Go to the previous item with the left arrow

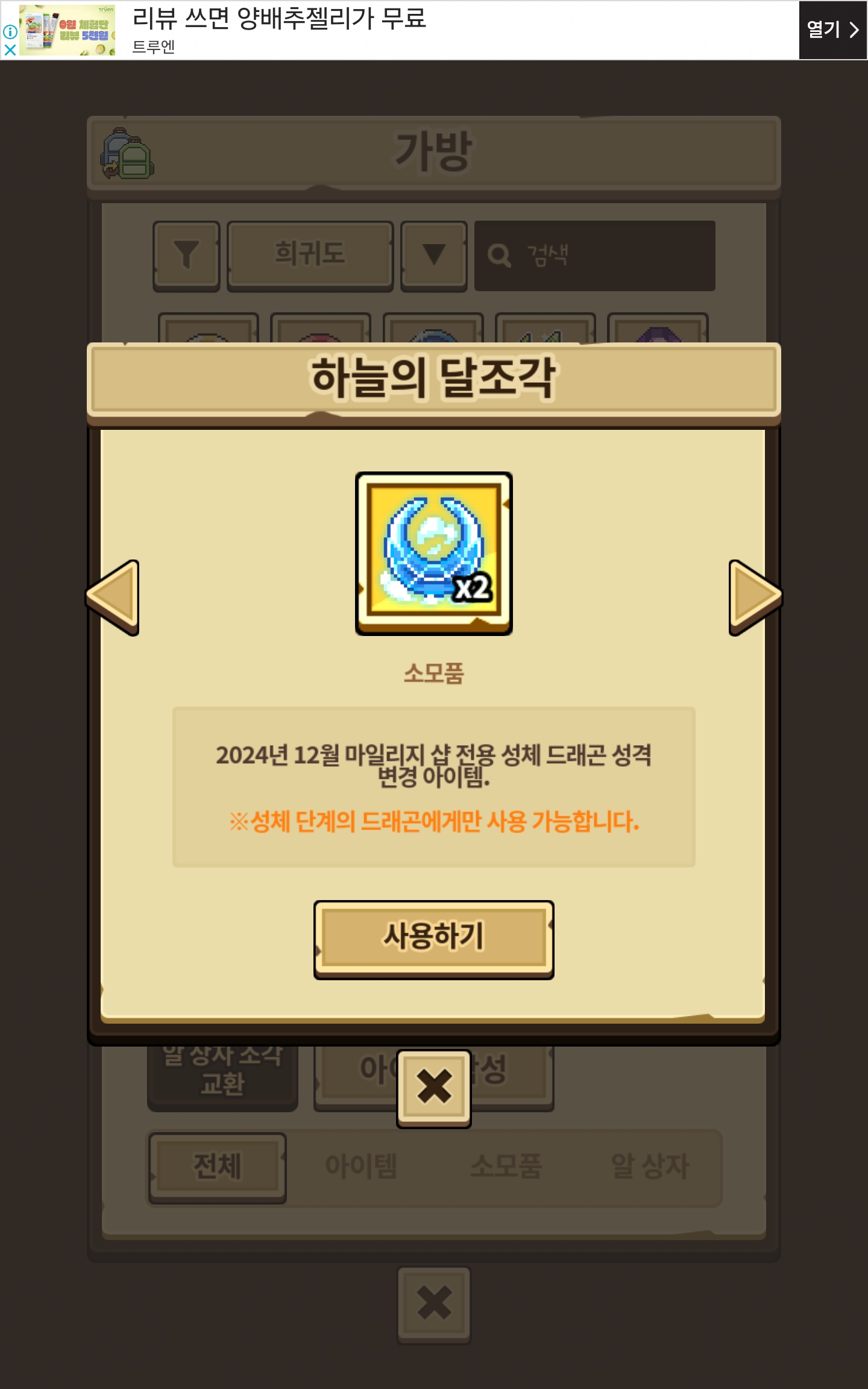pos(115,597)
